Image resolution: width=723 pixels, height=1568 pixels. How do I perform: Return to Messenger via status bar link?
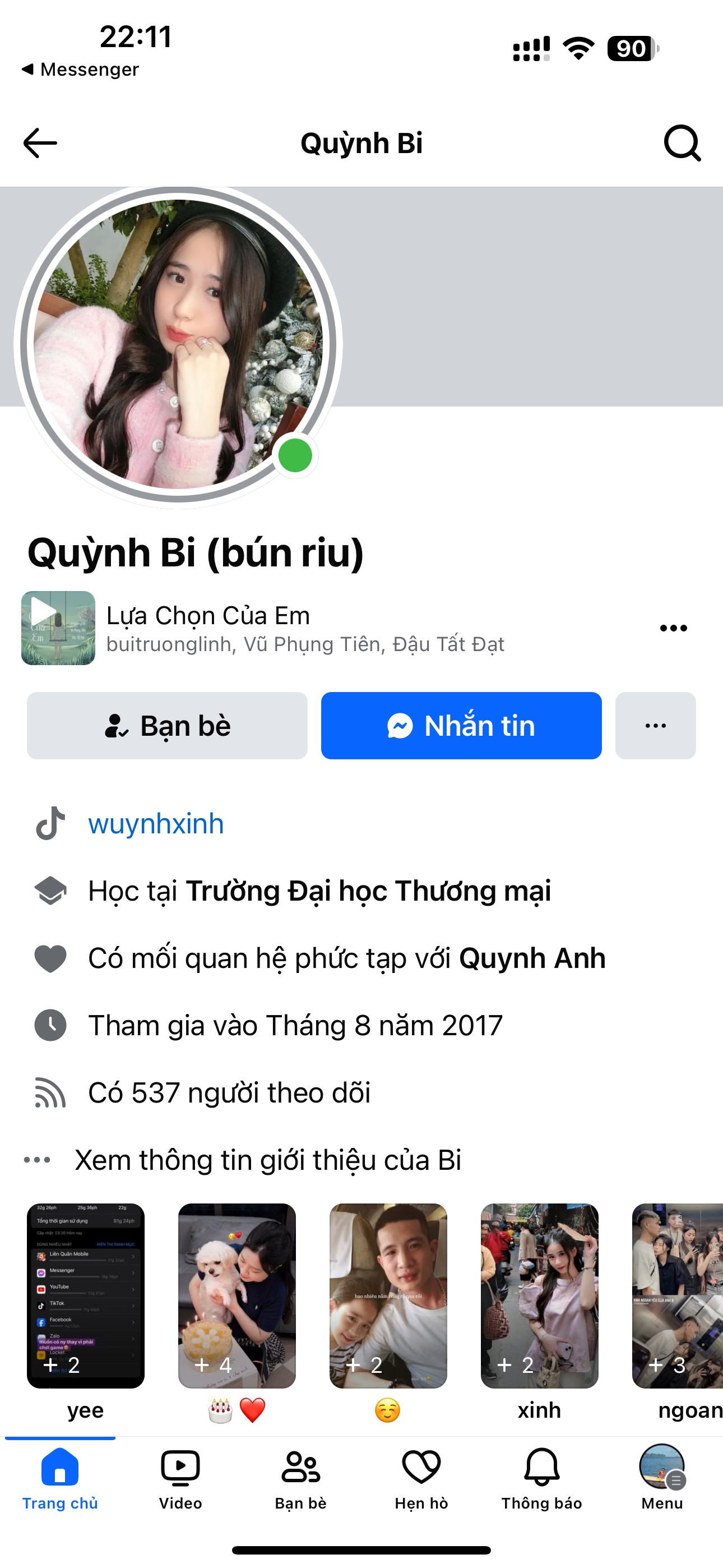(x=80, y=70)
